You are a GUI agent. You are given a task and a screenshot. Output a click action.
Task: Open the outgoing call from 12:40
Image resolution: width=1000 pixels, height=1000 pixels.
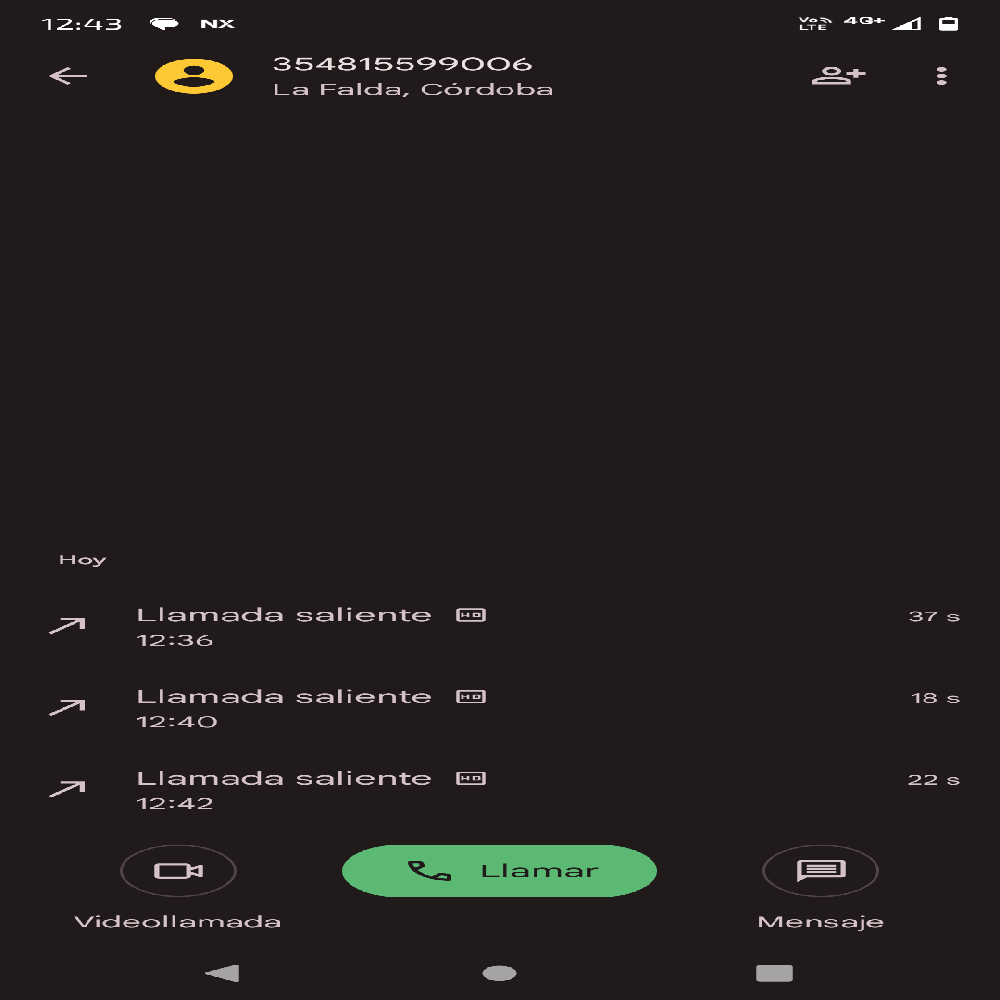point(500,708)
